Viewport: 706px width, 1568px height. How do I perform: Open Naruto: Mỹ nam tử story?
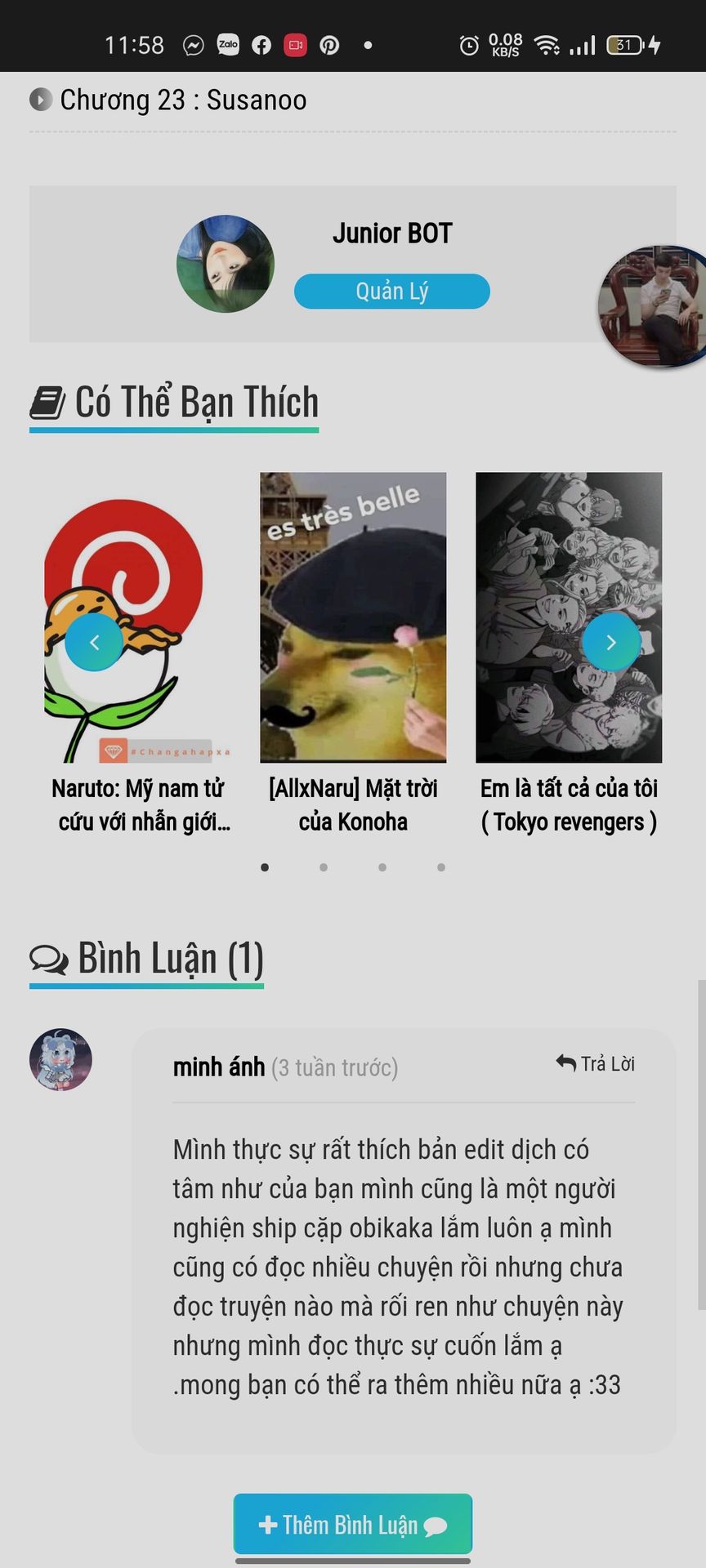click(138, 804)
